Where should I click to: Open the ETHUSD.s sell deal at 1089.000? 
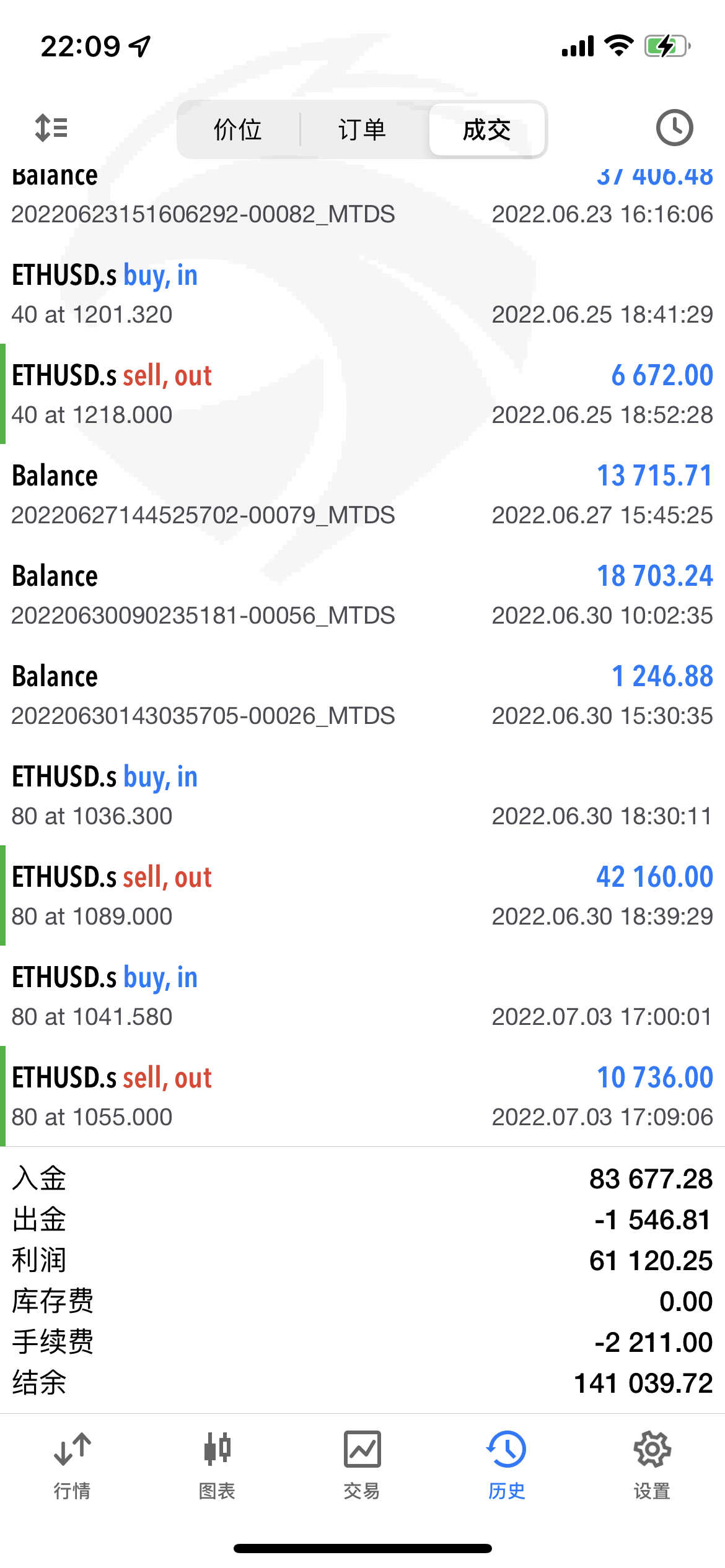tap(362, 896)
